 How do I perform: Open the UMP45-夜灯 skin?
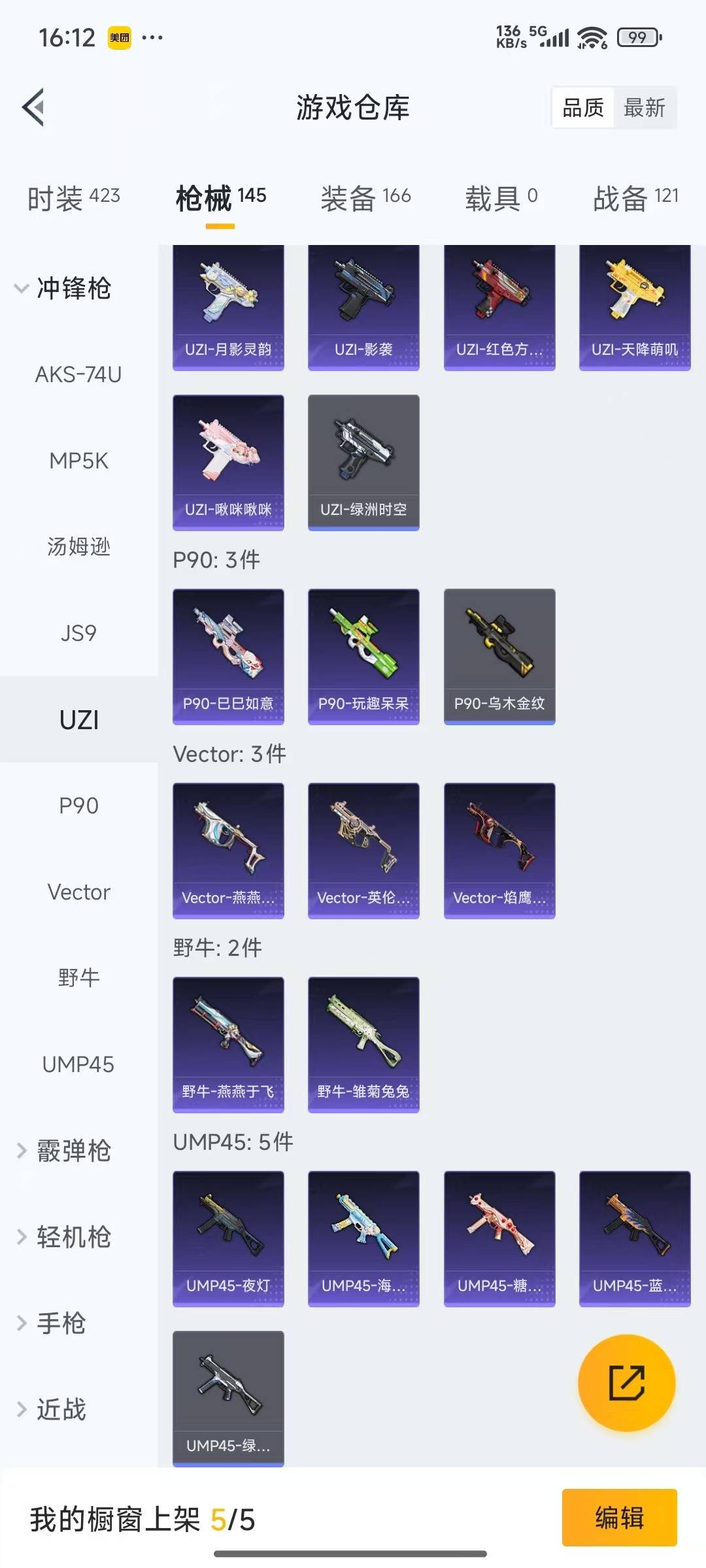coord(228,1238)
